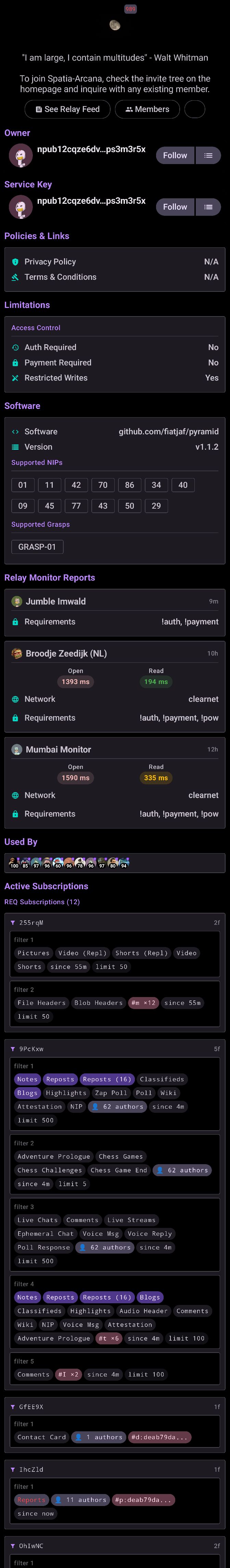Open list options beside Service Key's Follow button
230x1568 pixels.
point(208,207)
